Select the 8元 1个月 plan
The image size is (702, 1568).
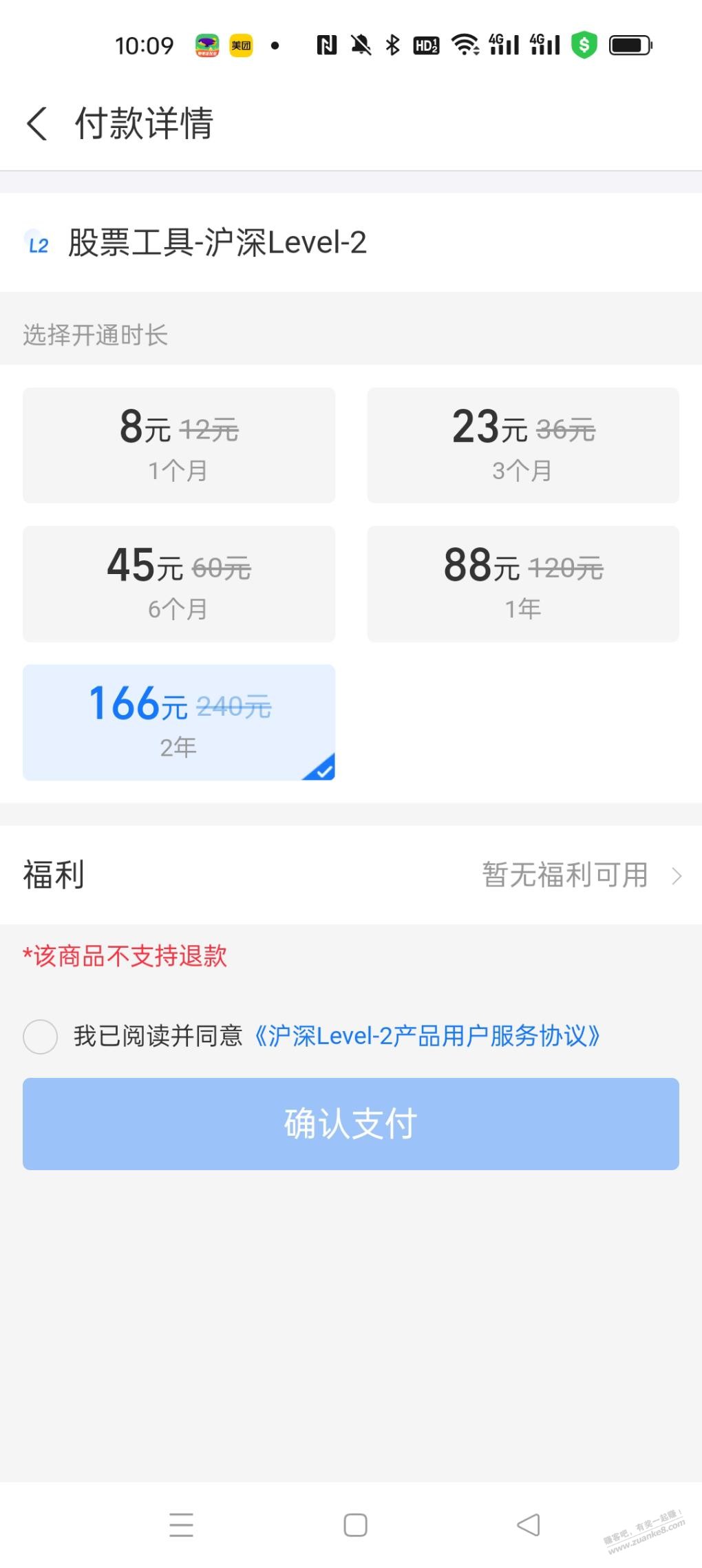pos(179,445)
